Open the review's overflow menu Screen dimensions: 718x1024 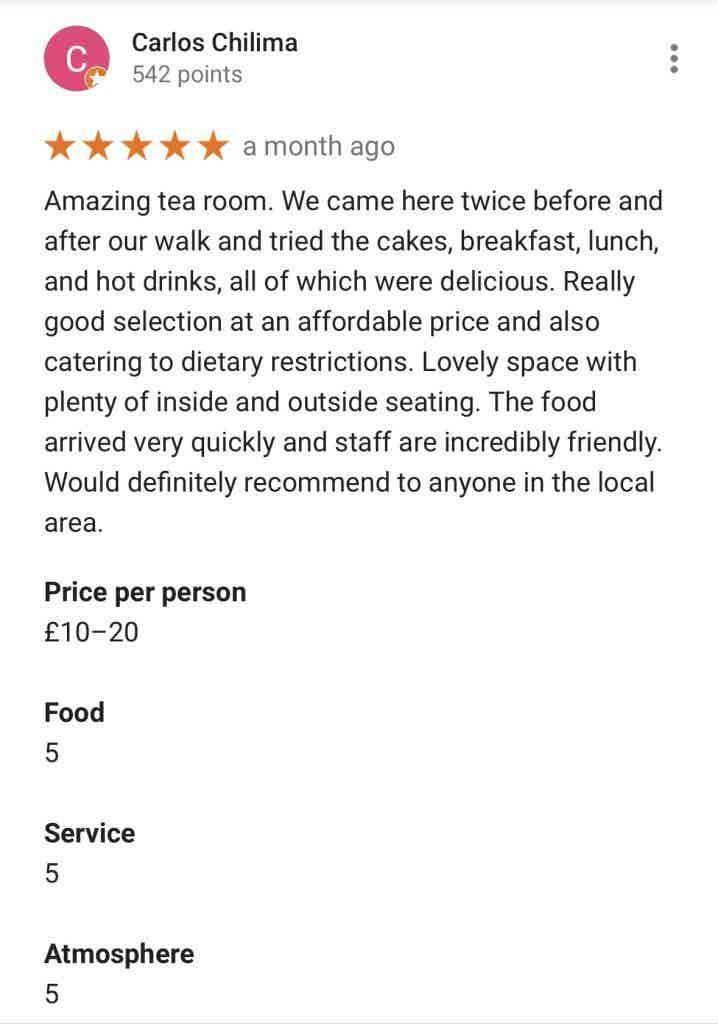coord(675,59)
